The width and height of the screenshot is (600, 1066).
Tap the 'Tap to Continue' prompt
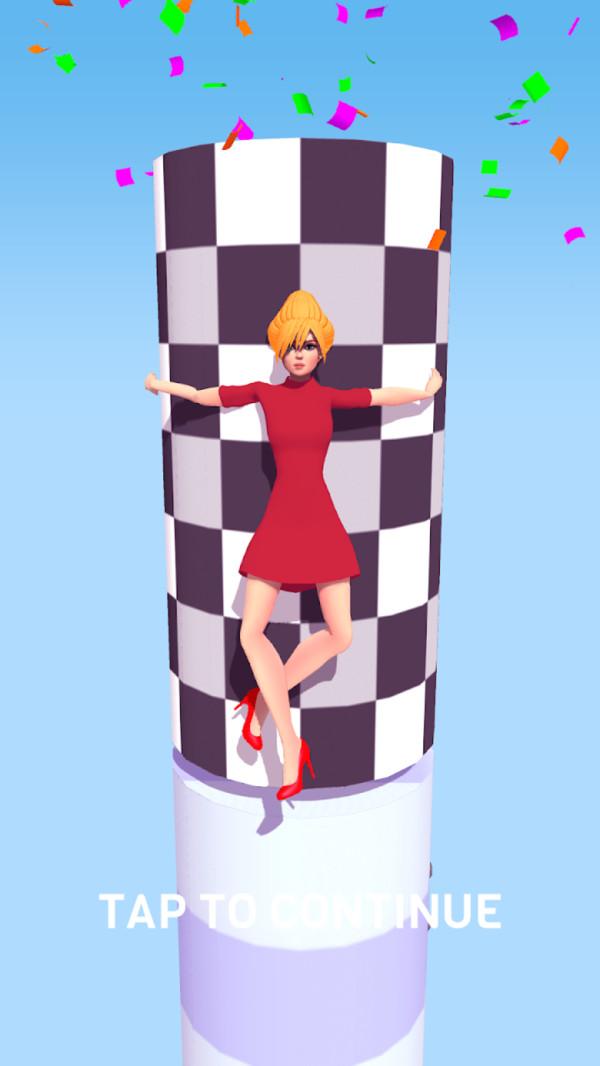[300, 910]
